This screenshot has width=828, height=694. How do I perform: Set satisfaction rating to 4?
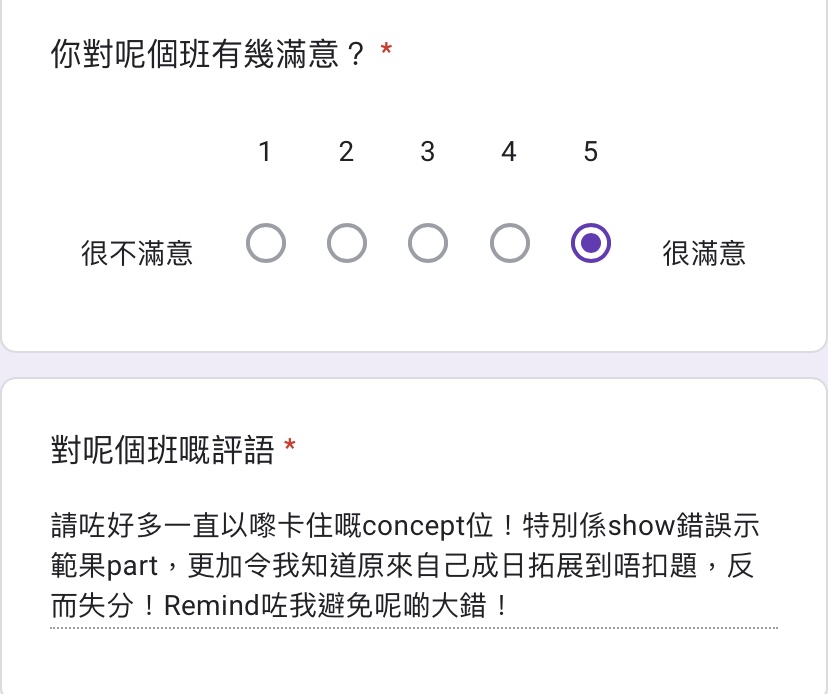tap(509, 243)
